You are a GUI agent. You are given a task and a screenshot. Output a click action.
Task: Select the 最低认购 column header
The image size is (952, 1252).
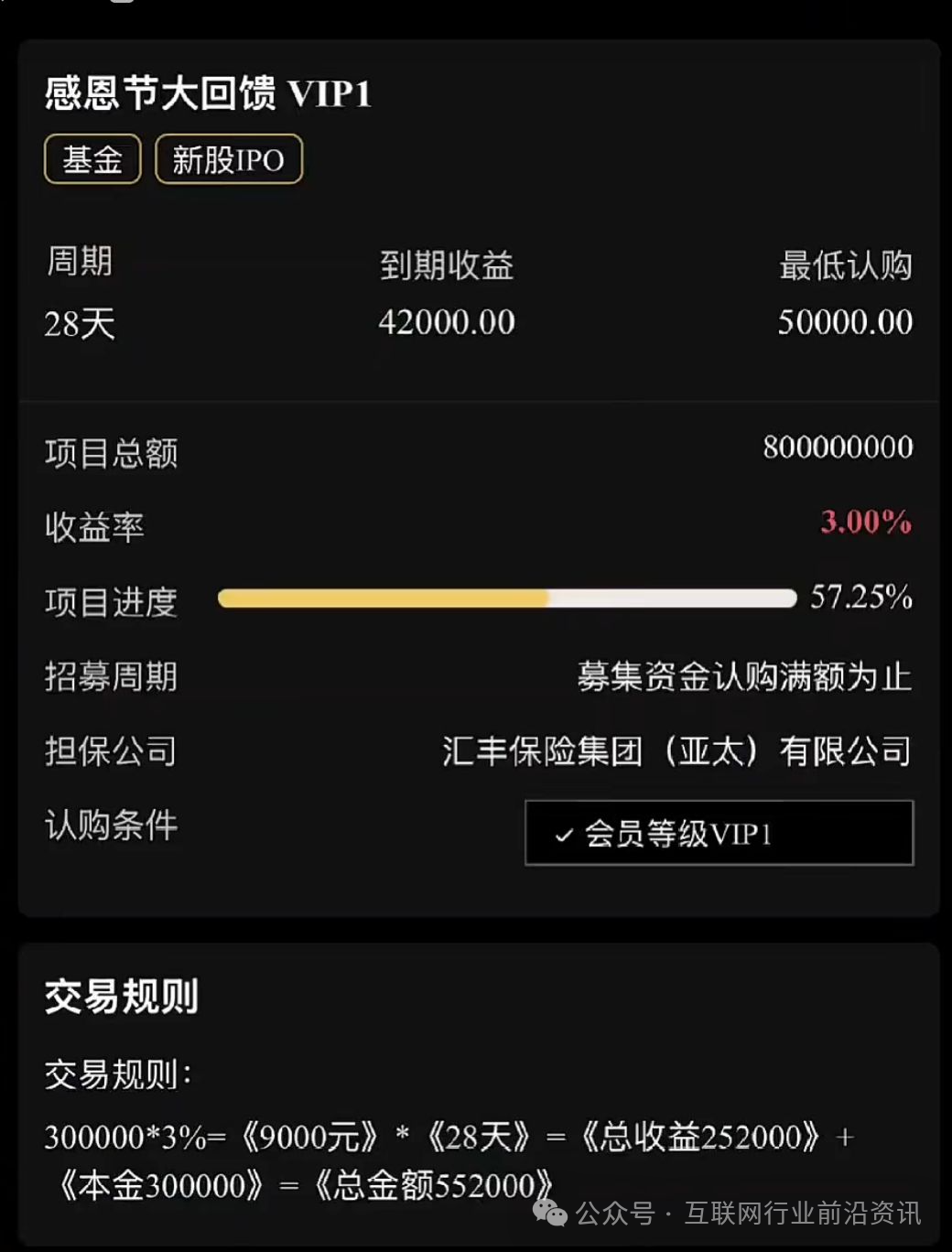click(x=844, y=264)
